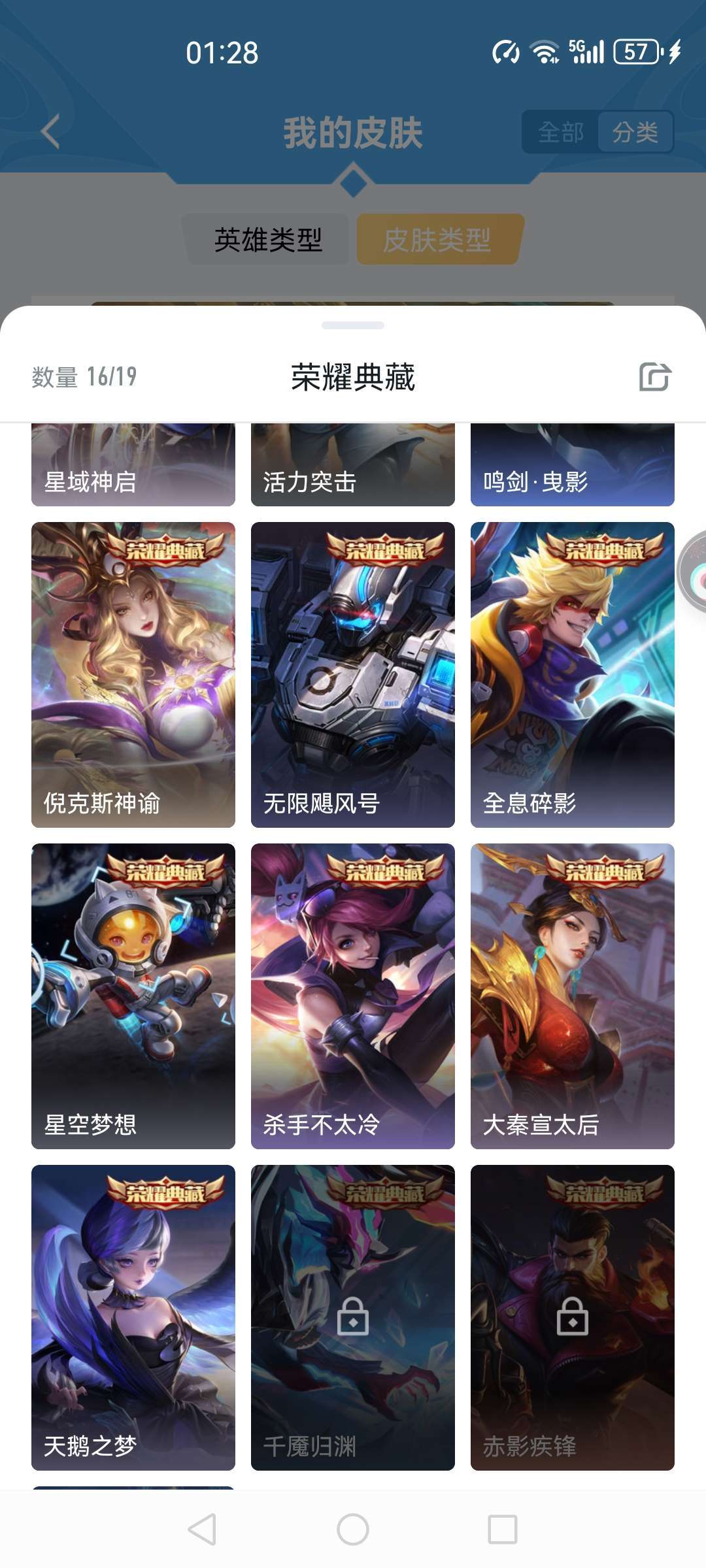The height and width of the screenshot is (1568, 706).
Task: Open the system recent apps button
Action: pyautogui.click(x=502, y=1529)
